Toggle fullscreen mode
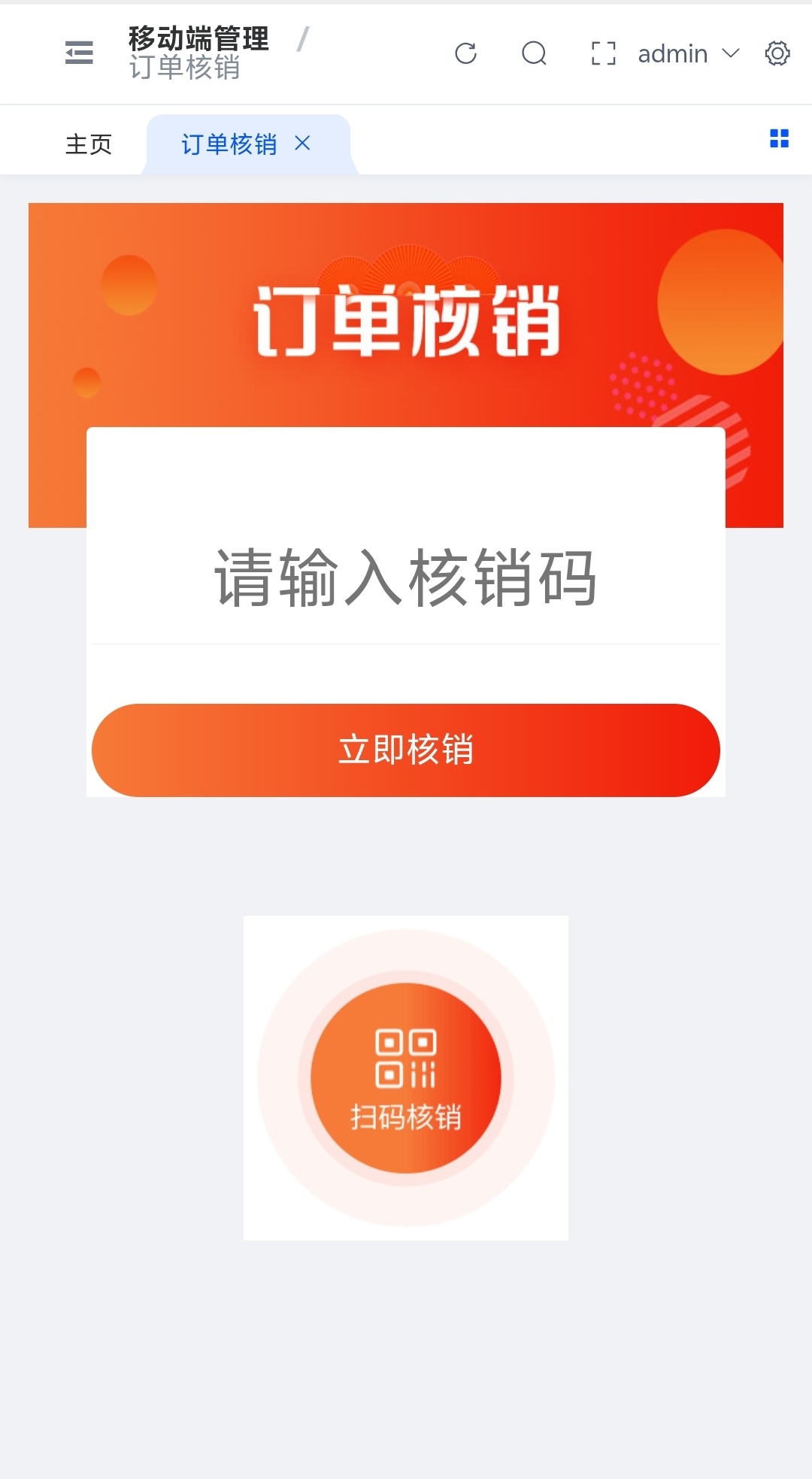Image resolution: width=812 pixels, height=1479 pixels. click(x=603, y=53)
